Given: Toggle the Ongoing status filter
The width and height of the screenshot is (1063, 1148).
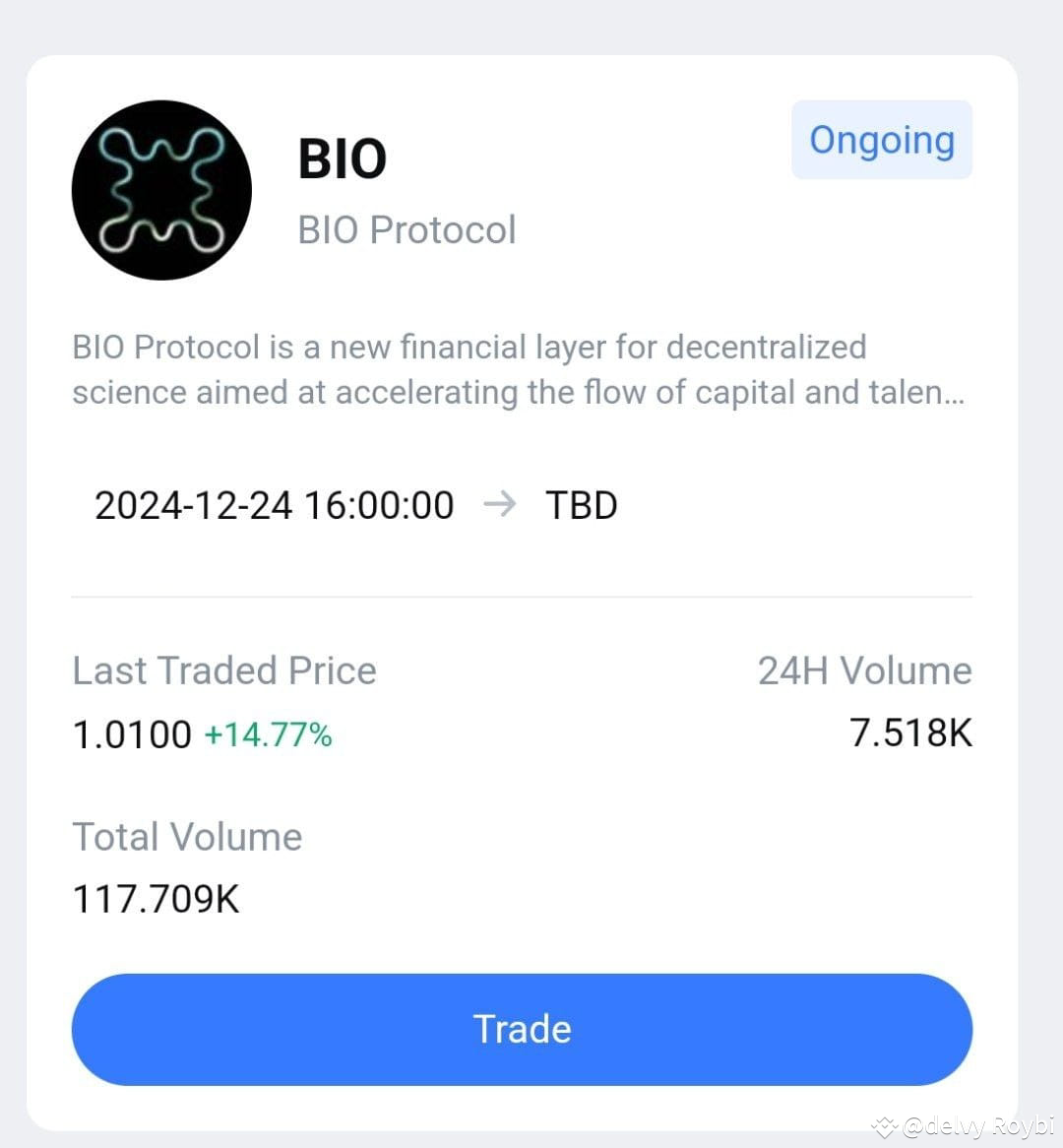Looking at the screenshot, I should point(881,140).
